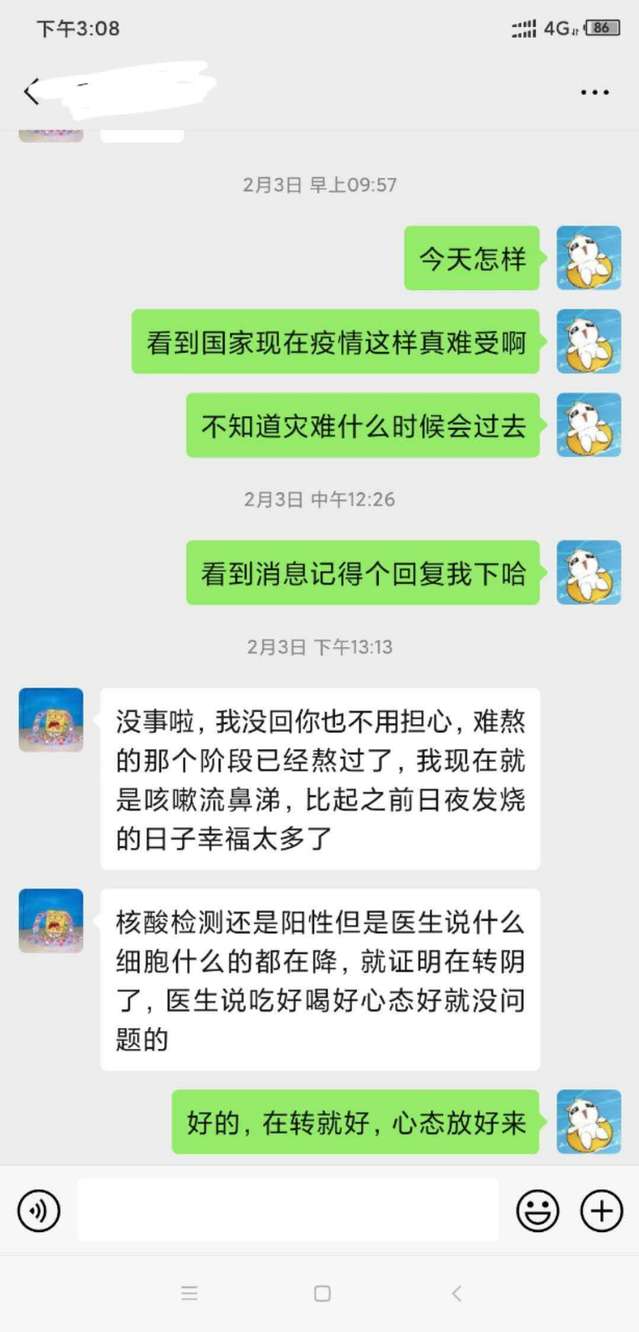Viewport: 639px width, 1332px height.
Task: Switch to voice message input
Action: coord(39,1211)
